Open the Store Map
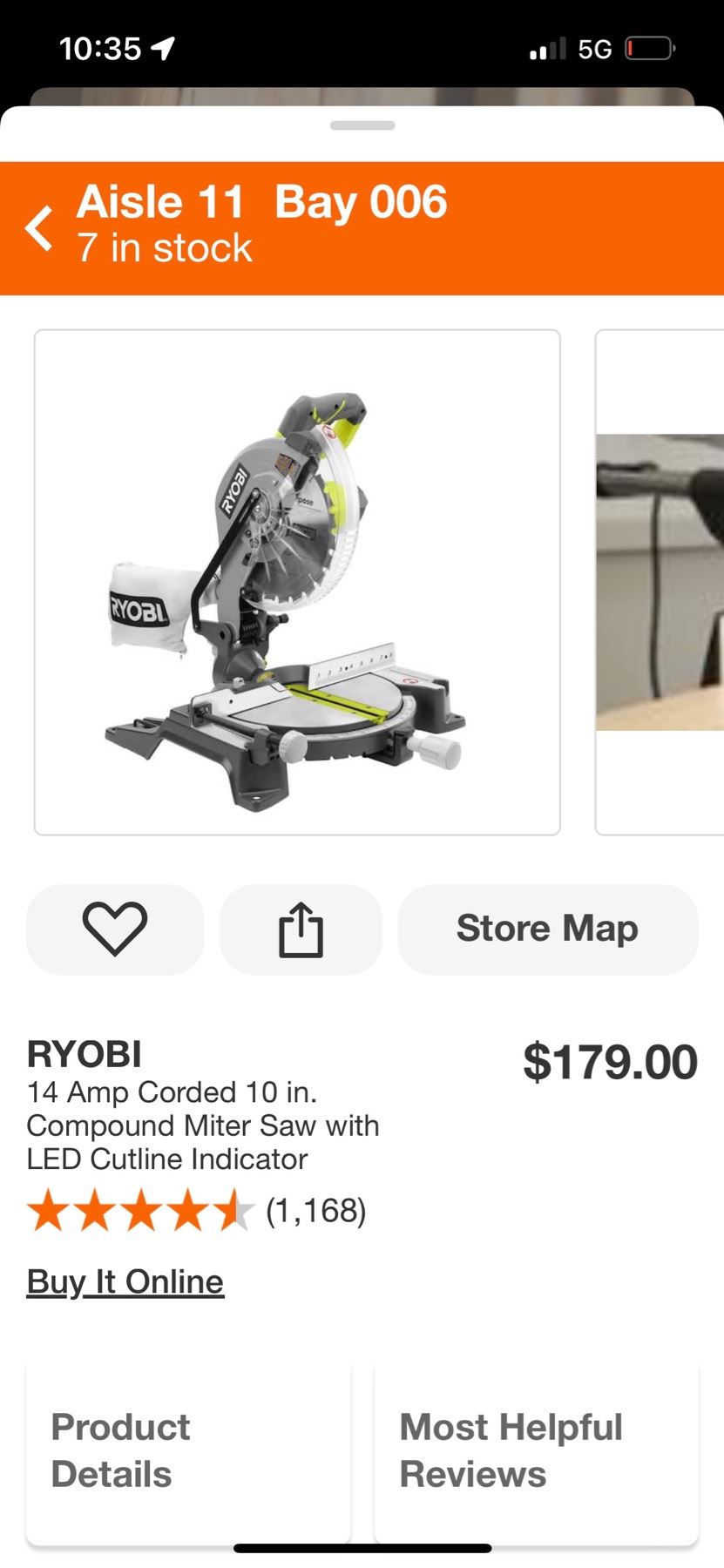The height and width of the screenshot is (1568, 724). (x=547, y=929)
